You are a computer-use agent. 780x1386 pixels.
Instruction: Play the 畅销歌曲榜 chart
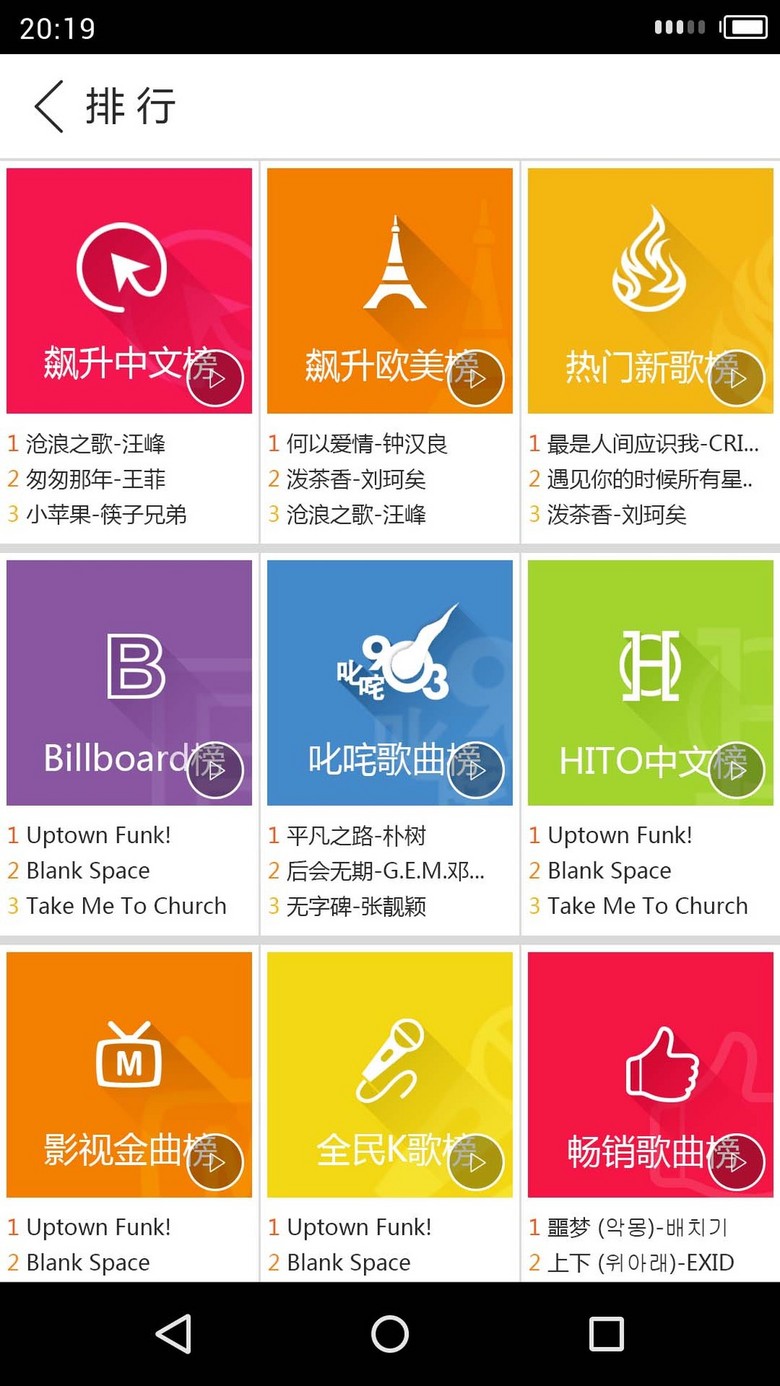(x=736, y=1163)
